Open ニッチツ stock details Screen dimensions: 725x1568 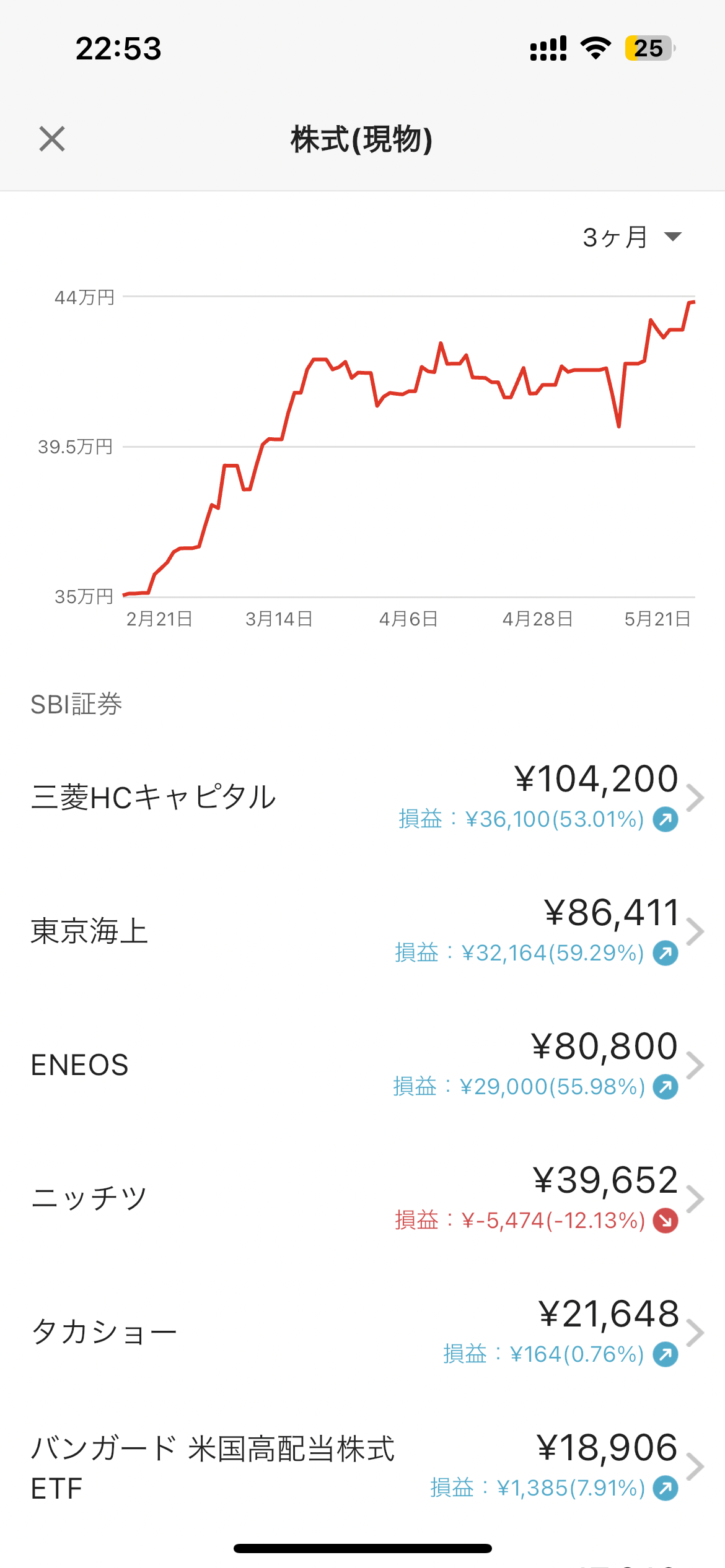click(x=362, y=1199)
